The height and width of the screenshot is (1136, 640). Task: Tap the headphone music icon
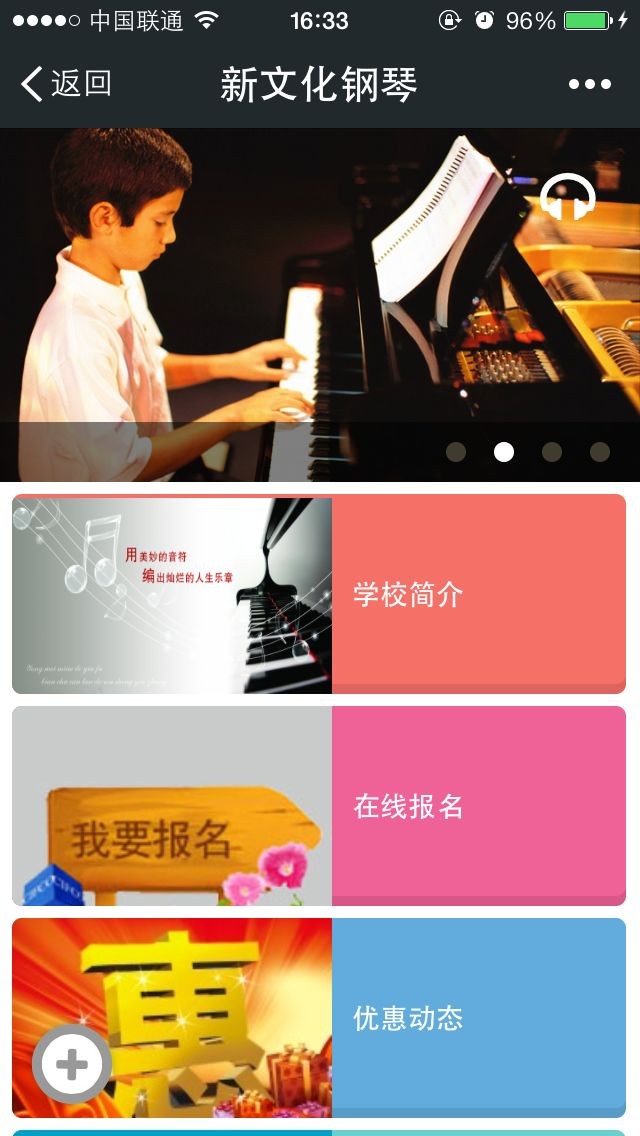click(568, 196)
